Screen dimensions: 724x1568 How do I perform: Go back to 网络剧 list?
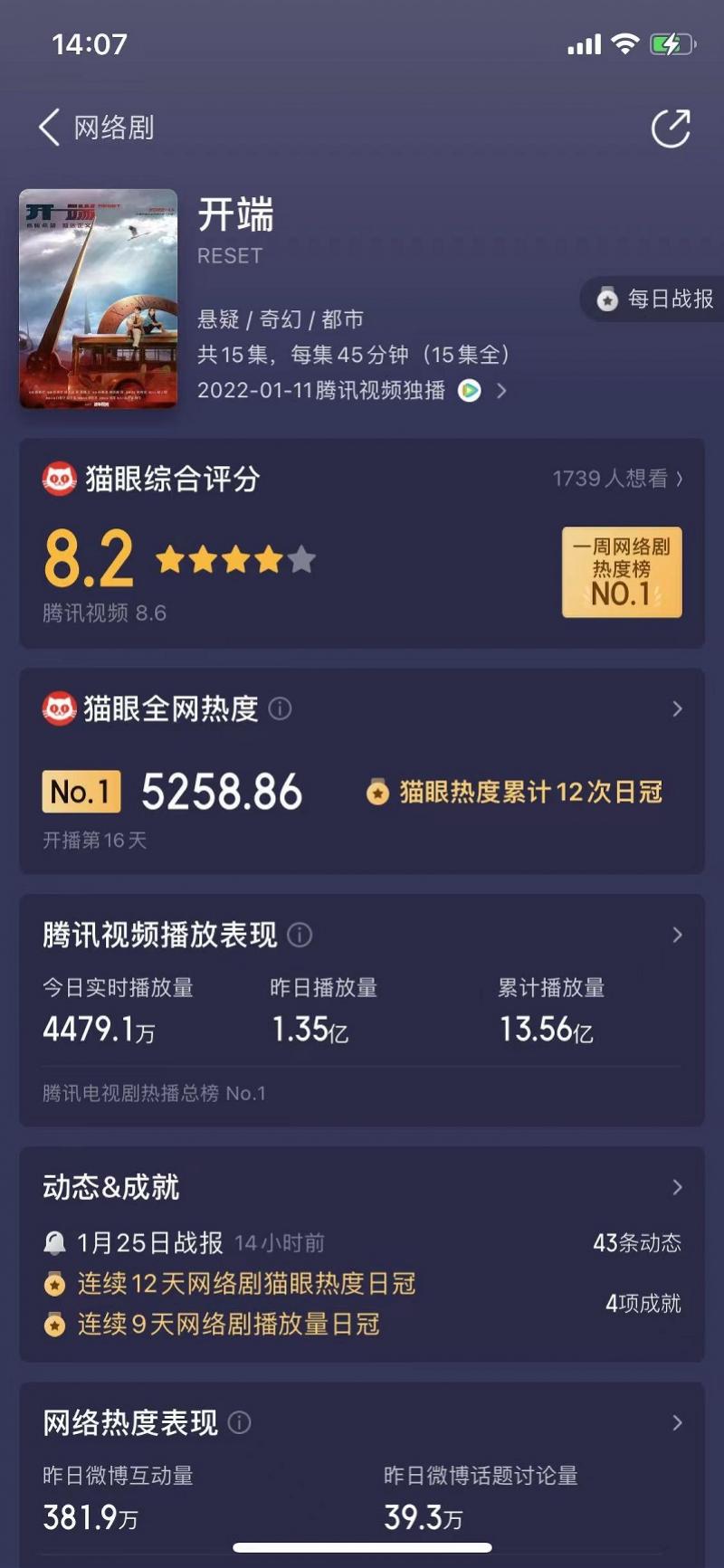(96, 128)
